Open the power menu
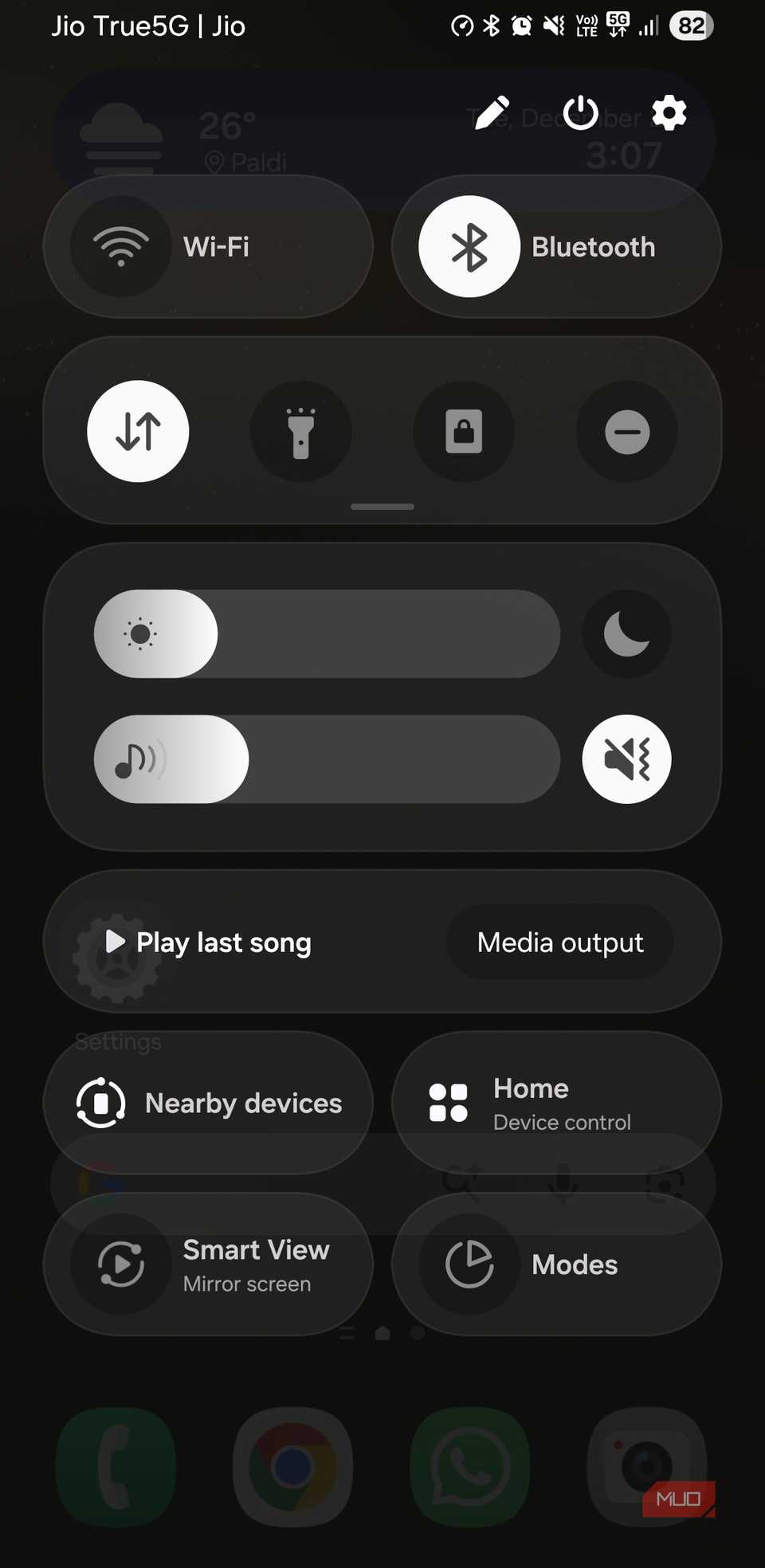This screenshot has height=1568, width=765. (x=580, y=112)
